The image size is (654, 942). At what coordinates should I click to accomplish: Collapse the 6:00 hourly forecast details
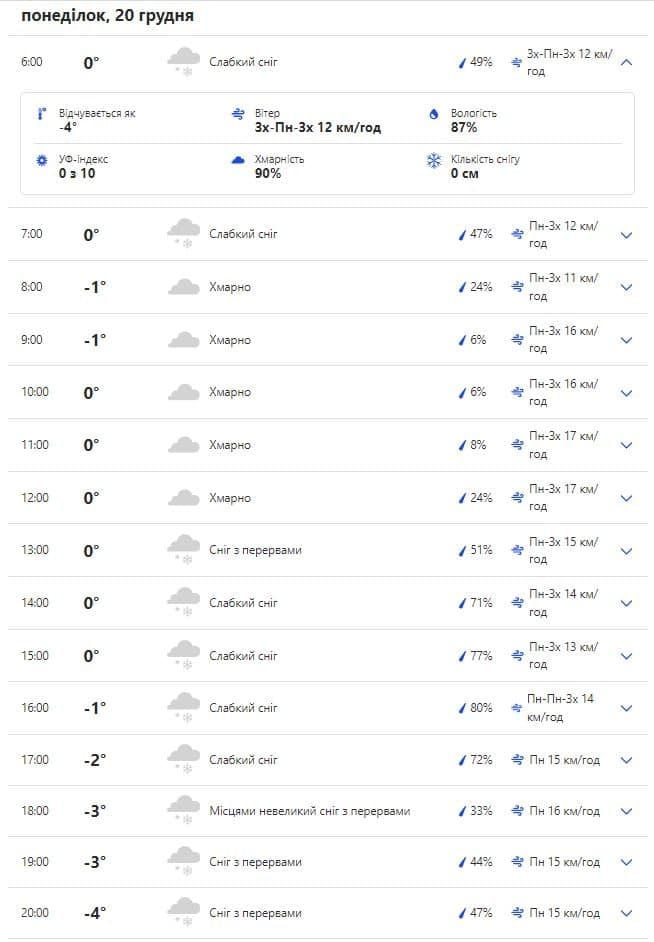627,62
